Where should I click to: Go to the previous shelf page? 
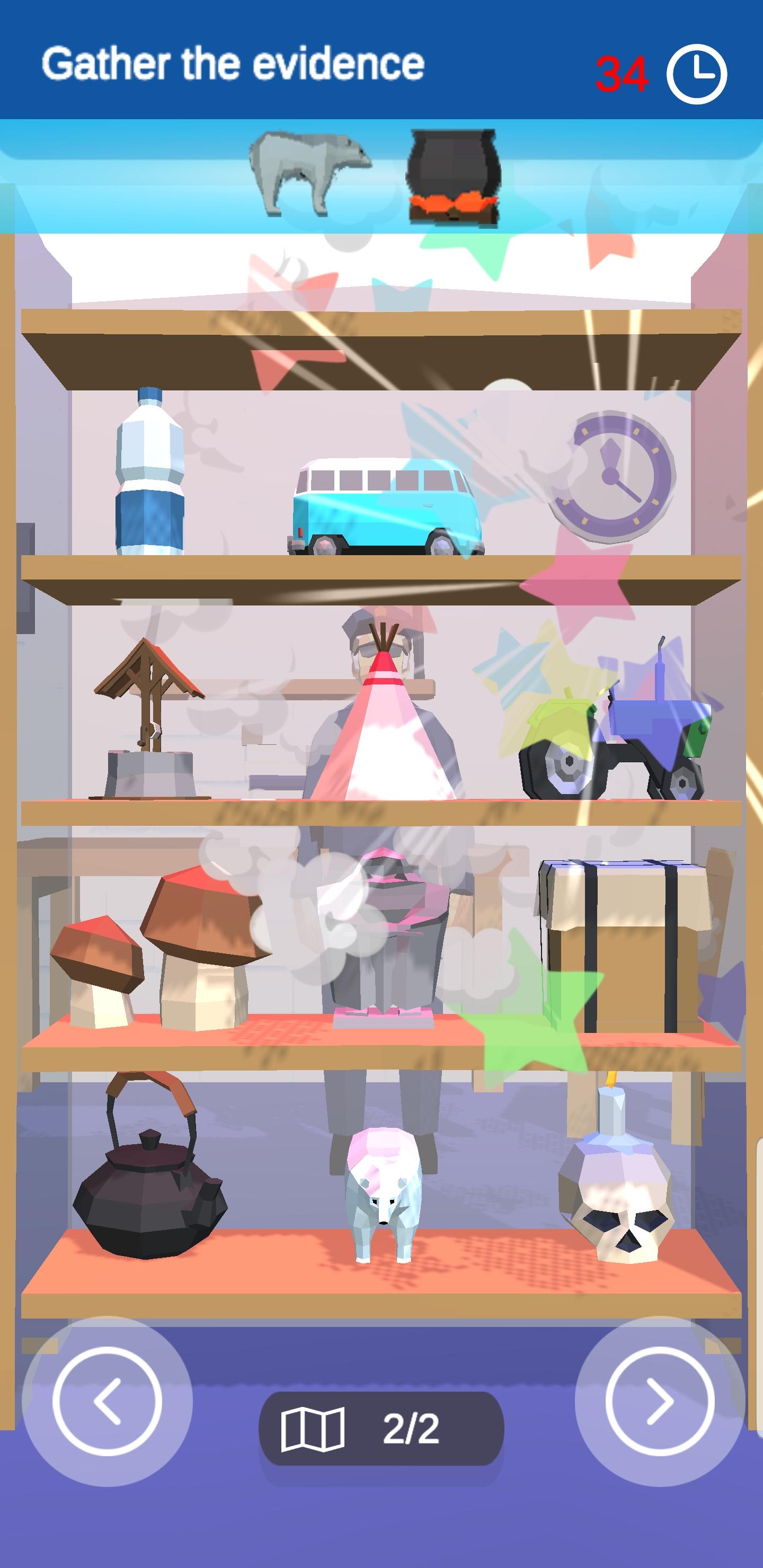click(x=107, y=1402)
